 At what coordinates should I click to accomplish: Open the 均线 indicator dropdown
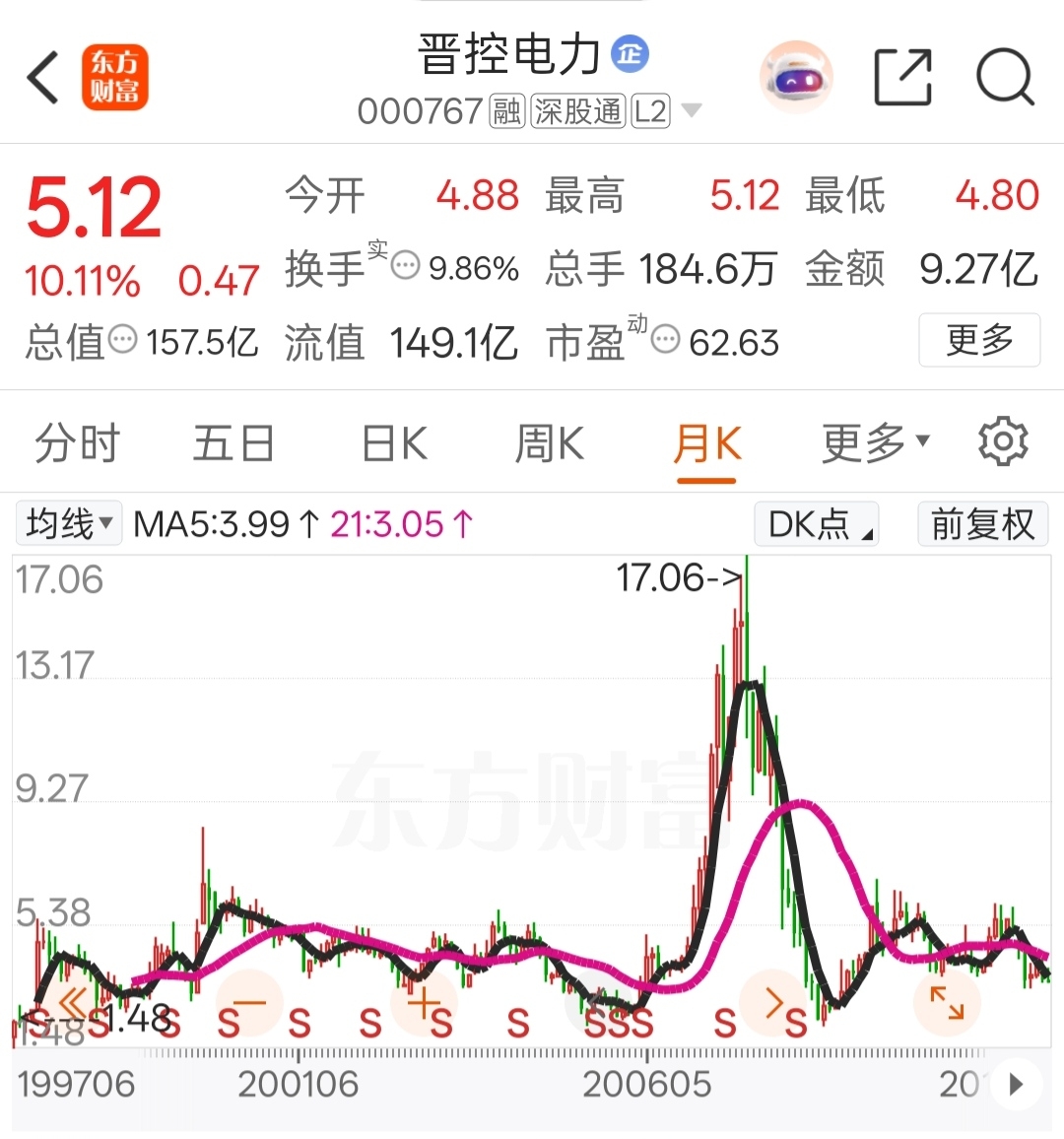point(69,523)
